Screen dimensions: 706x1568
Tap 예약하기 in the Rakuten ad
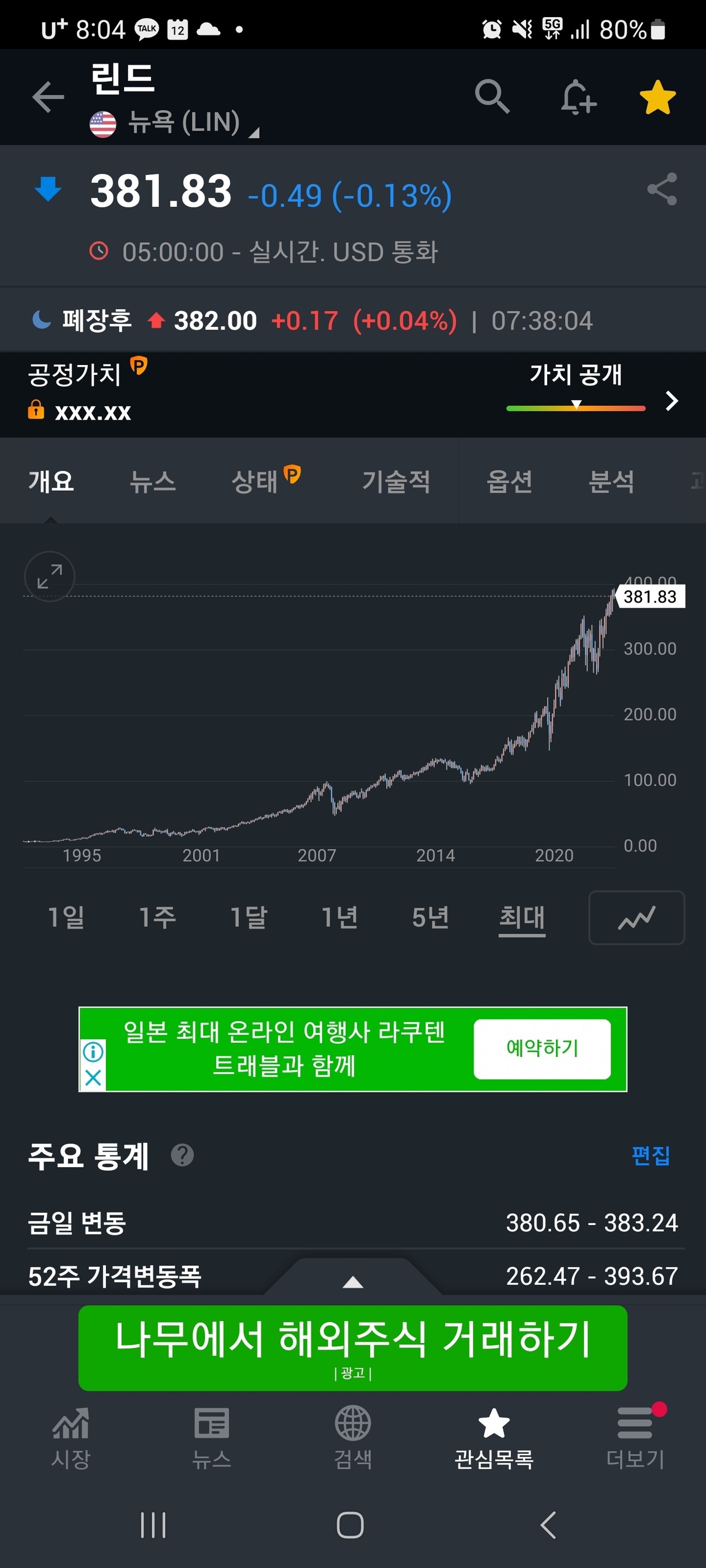coord(541,1049)
